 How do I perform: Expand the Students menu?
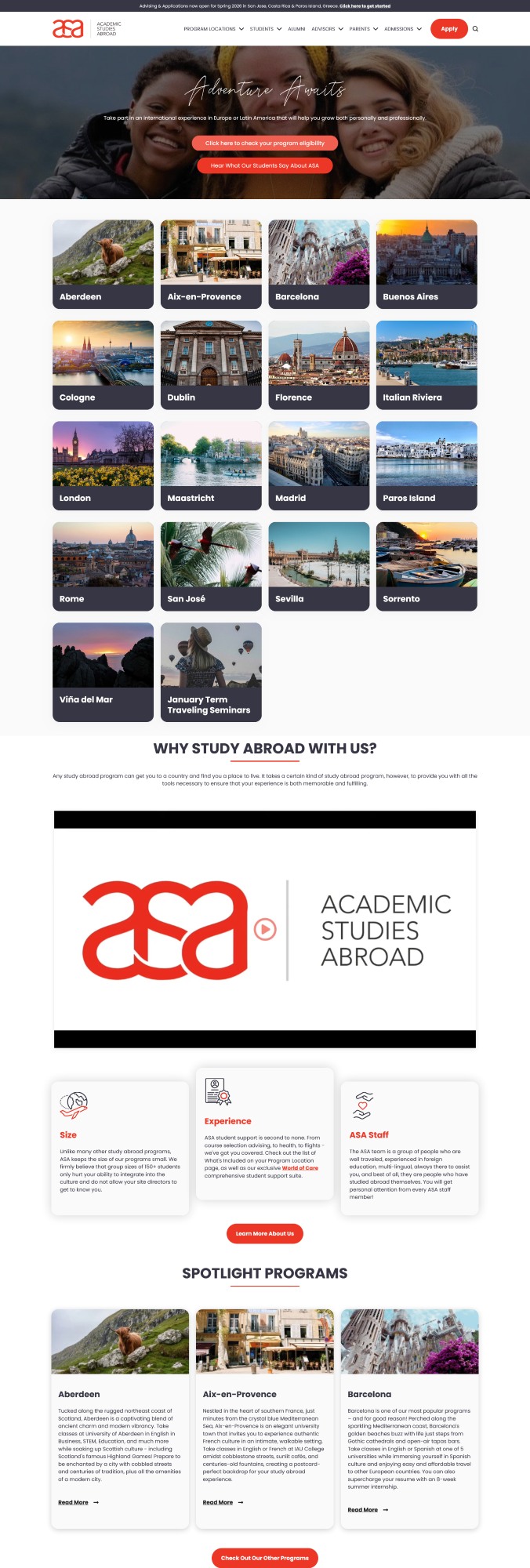(265, 29)
